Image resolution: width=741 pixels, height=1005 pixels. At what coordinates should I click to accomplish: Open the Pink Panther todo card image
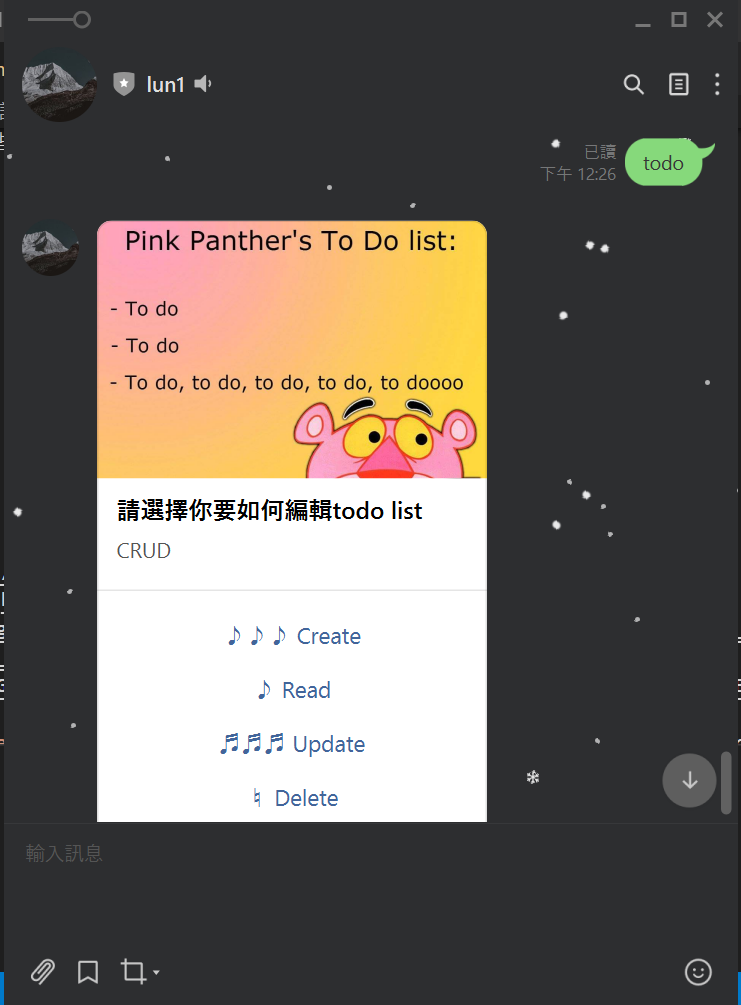point(292,349)
